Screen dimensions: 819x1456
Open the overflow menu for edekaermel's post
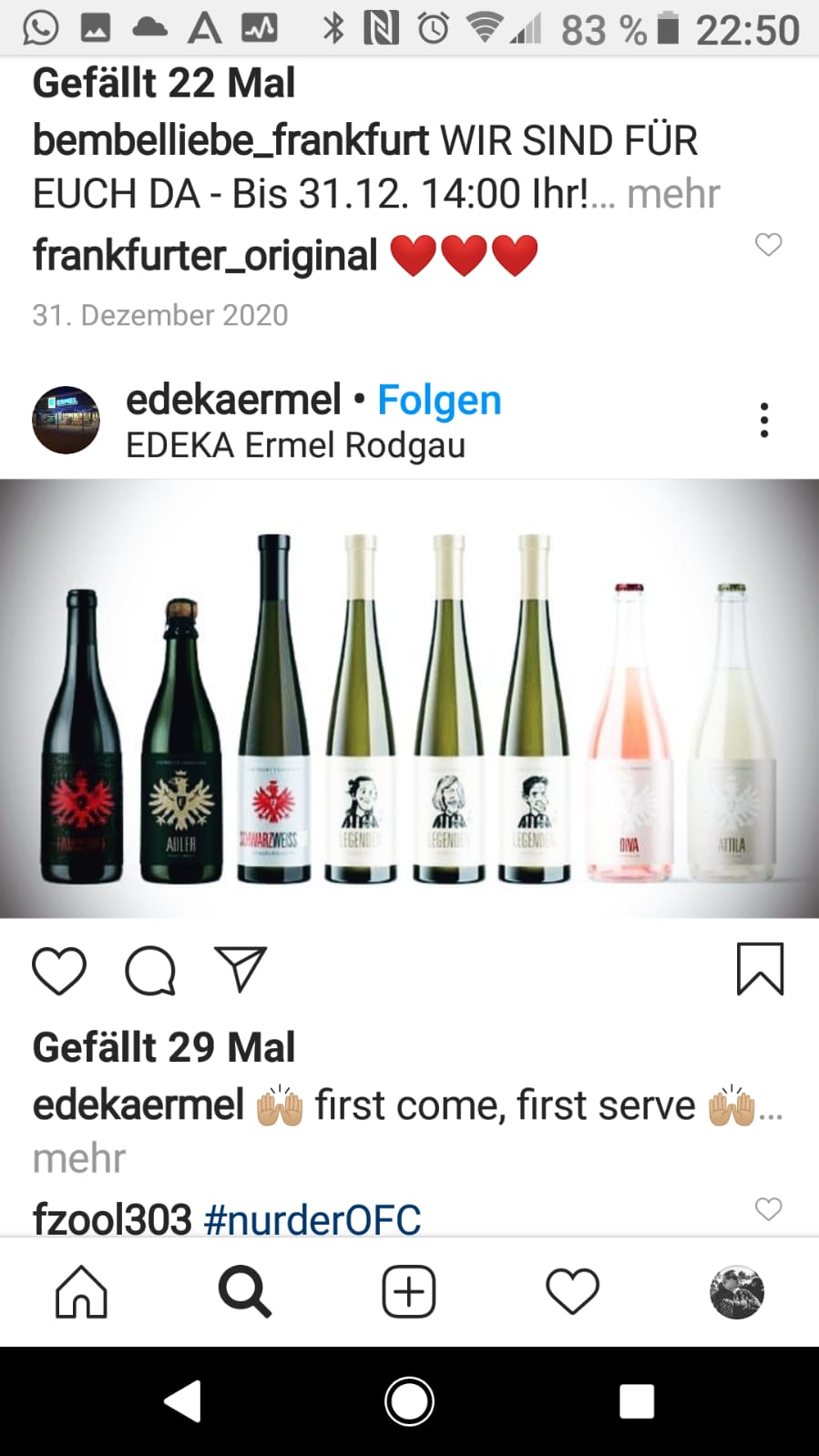764,421
